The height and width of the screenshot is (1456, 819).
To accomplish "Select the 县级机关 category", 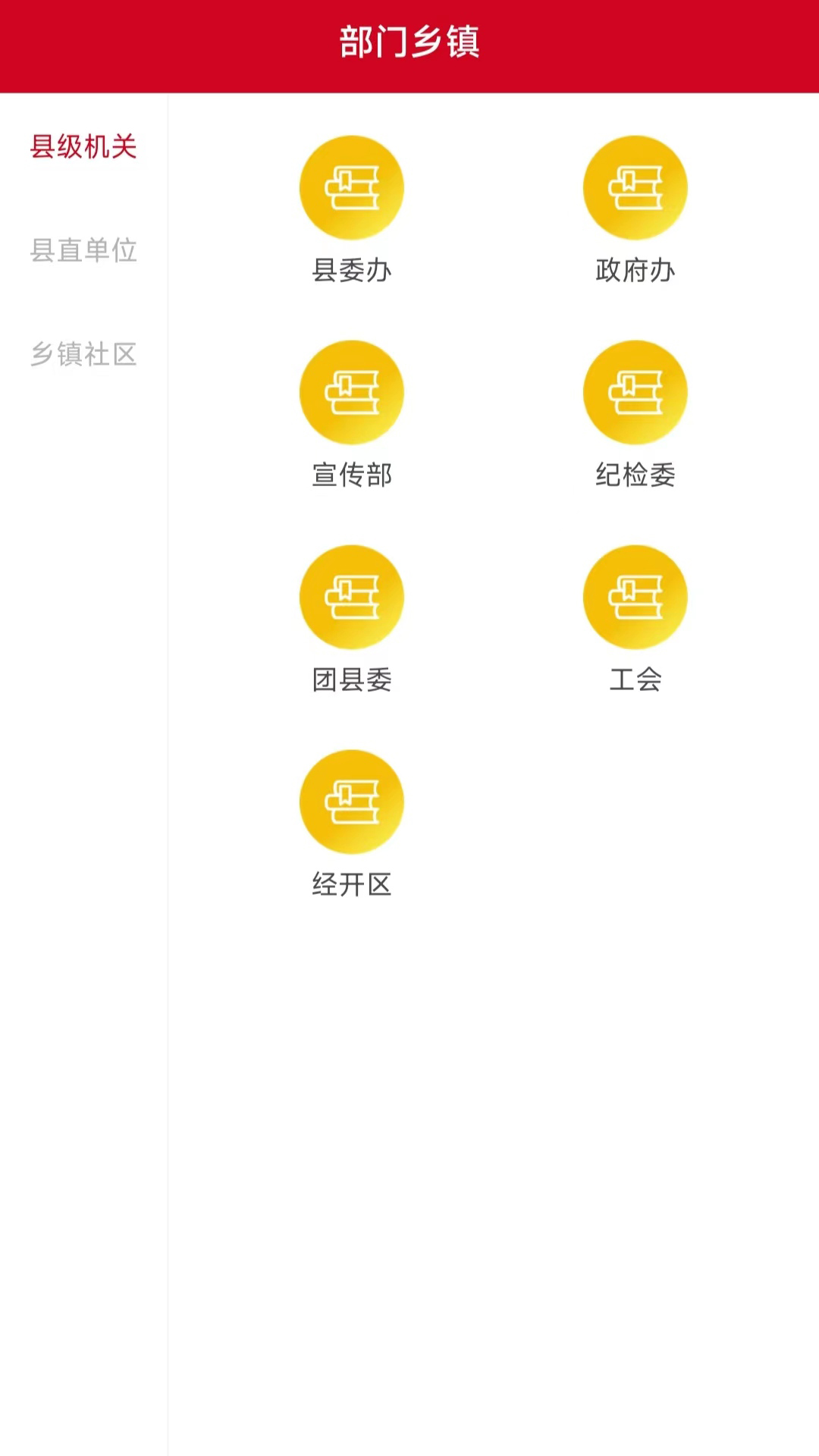I will coord(83,146).
